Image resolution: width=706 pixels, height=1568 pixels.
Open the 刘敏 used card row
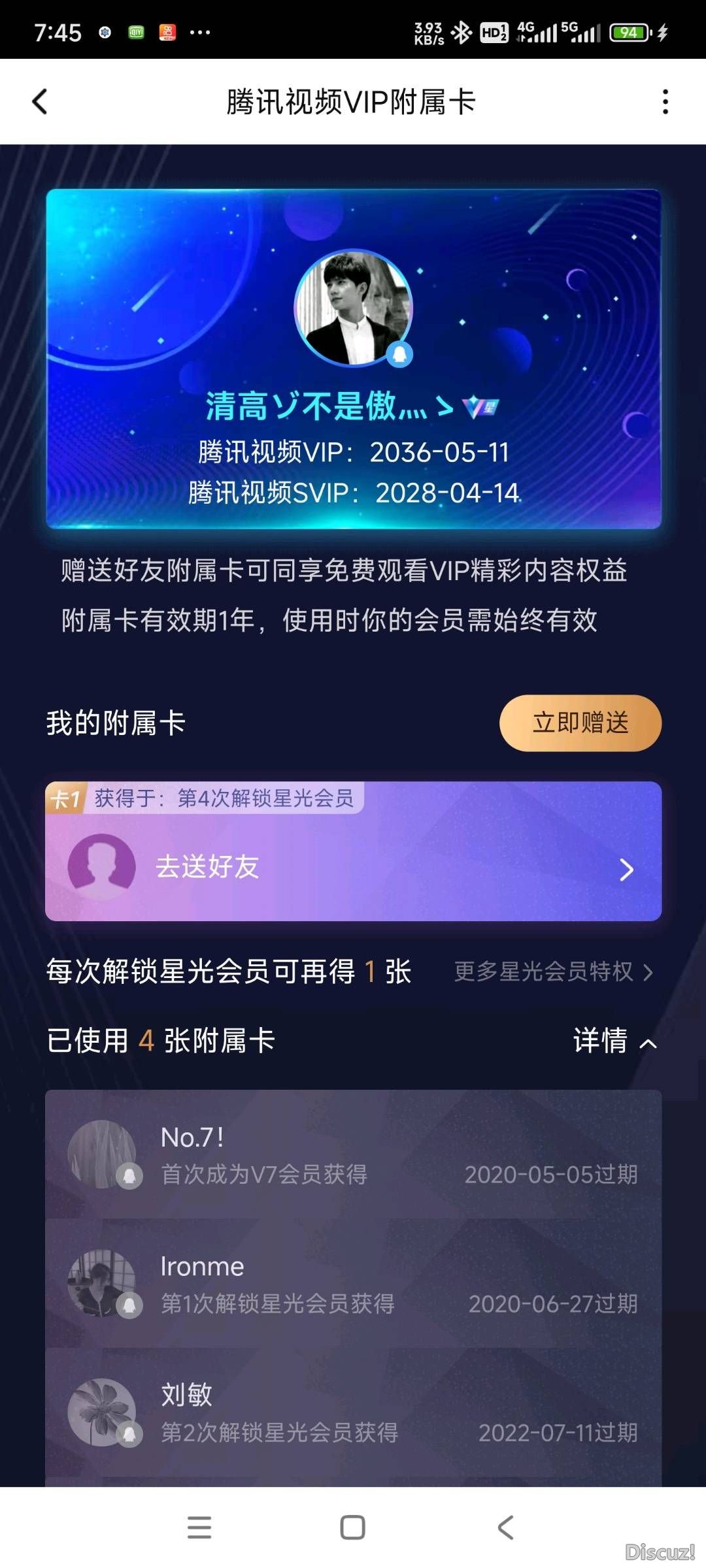[x=353, y=1413]
